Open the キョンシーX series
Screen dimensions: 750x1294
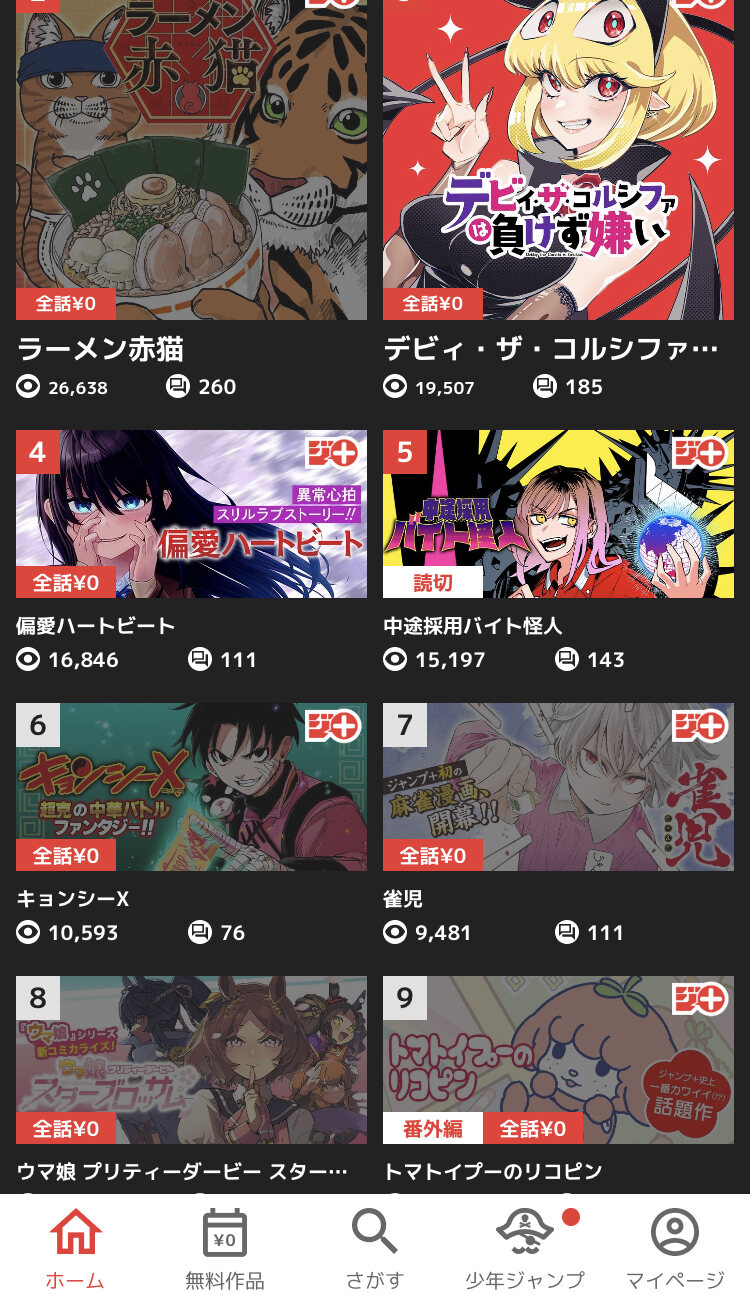(191, 787)
